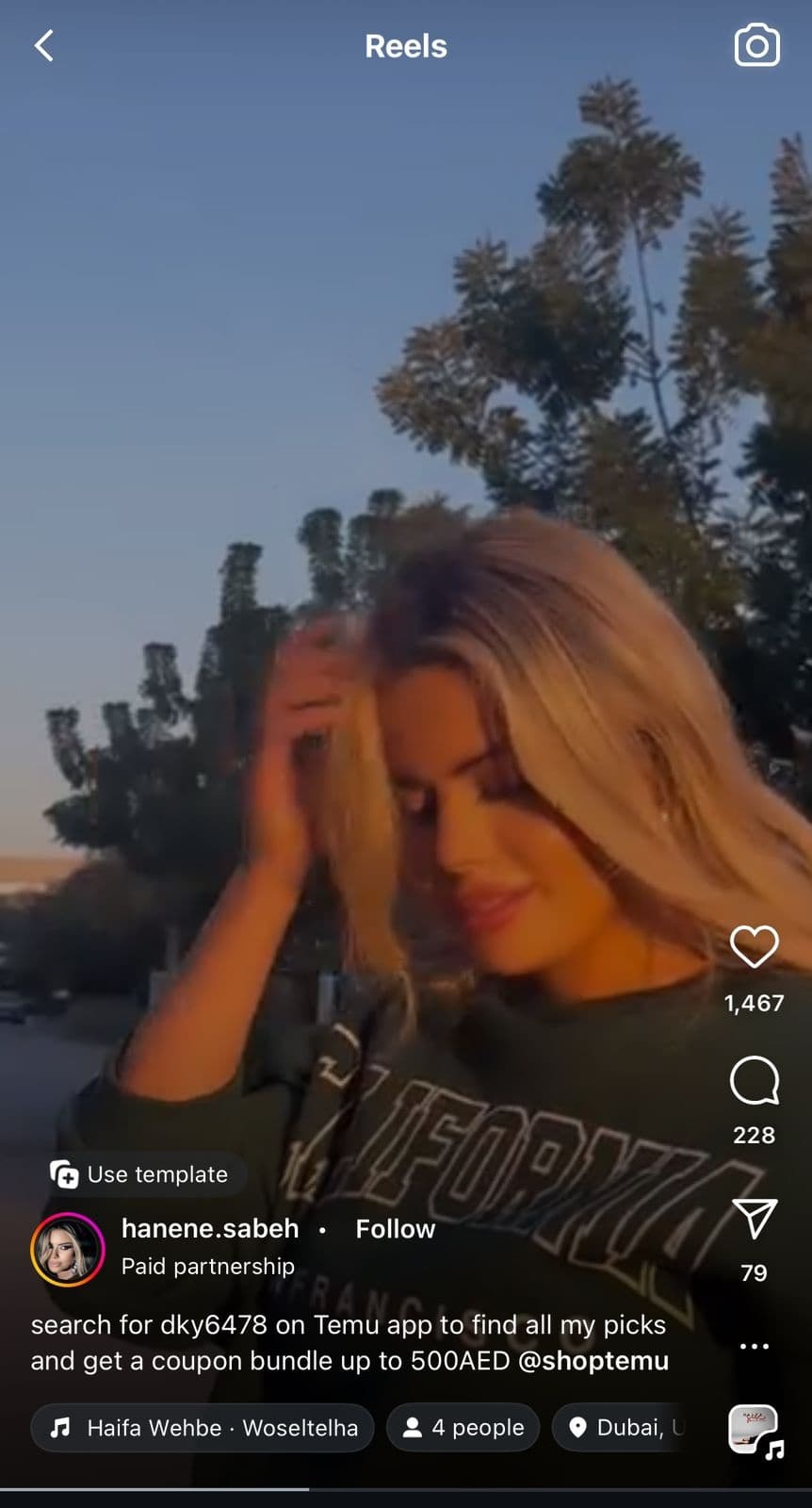Image resolution: width=812 pixels, height=1508 pixels.
Task: Open hanene.sabeh's profile picture
Action: click(x=67, y=1250)
